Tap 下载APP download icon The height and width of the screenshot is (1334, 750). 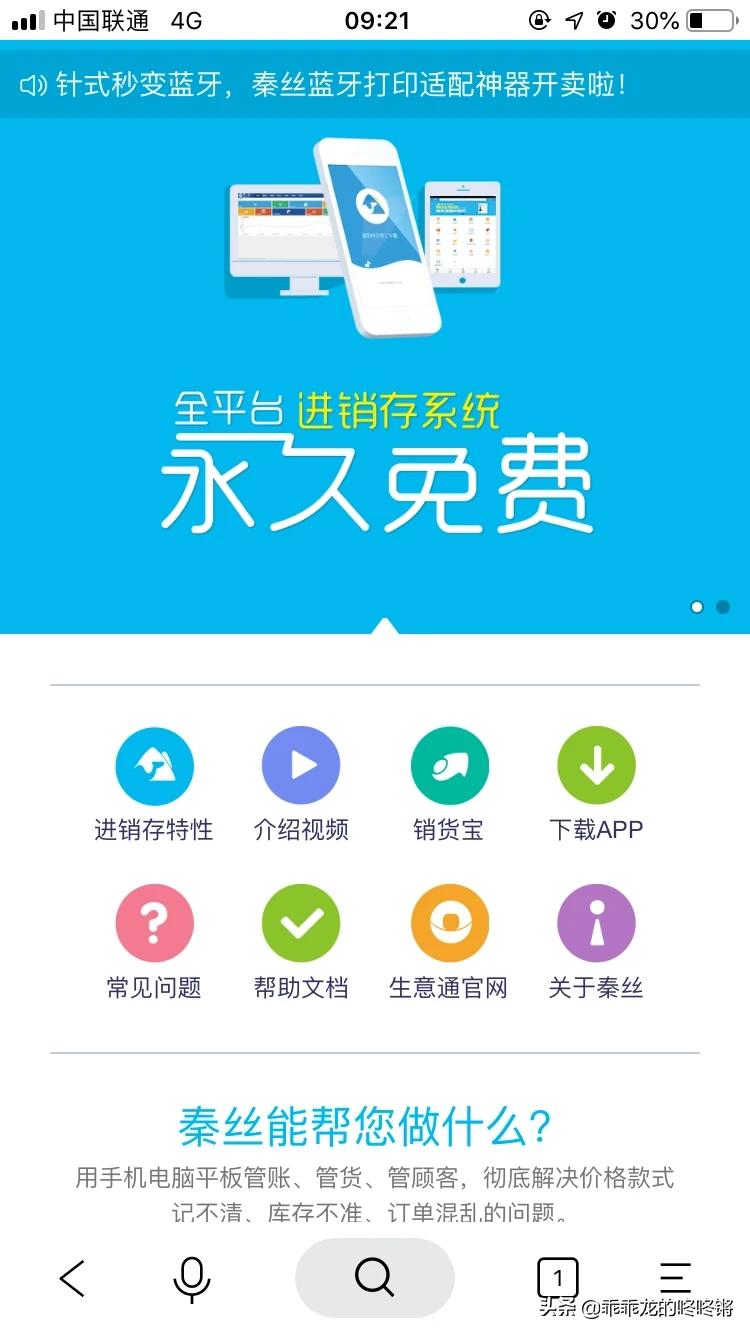click(x=596, y=767)
